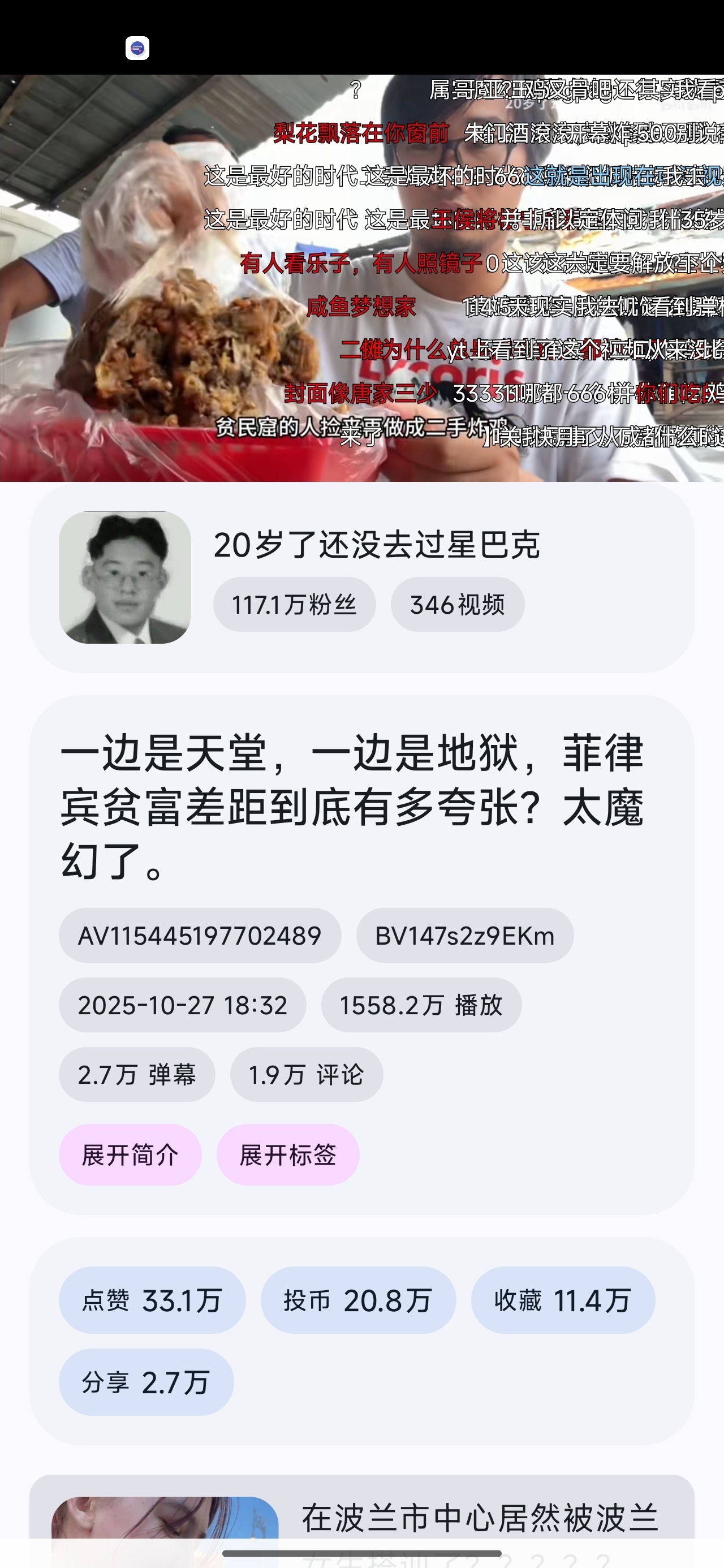Image resolution: width=724 pixels, height=1568 pixels.
Task: Expand the tags with 展开标签
Action: pyautogui.click(x=288, y=1155)
